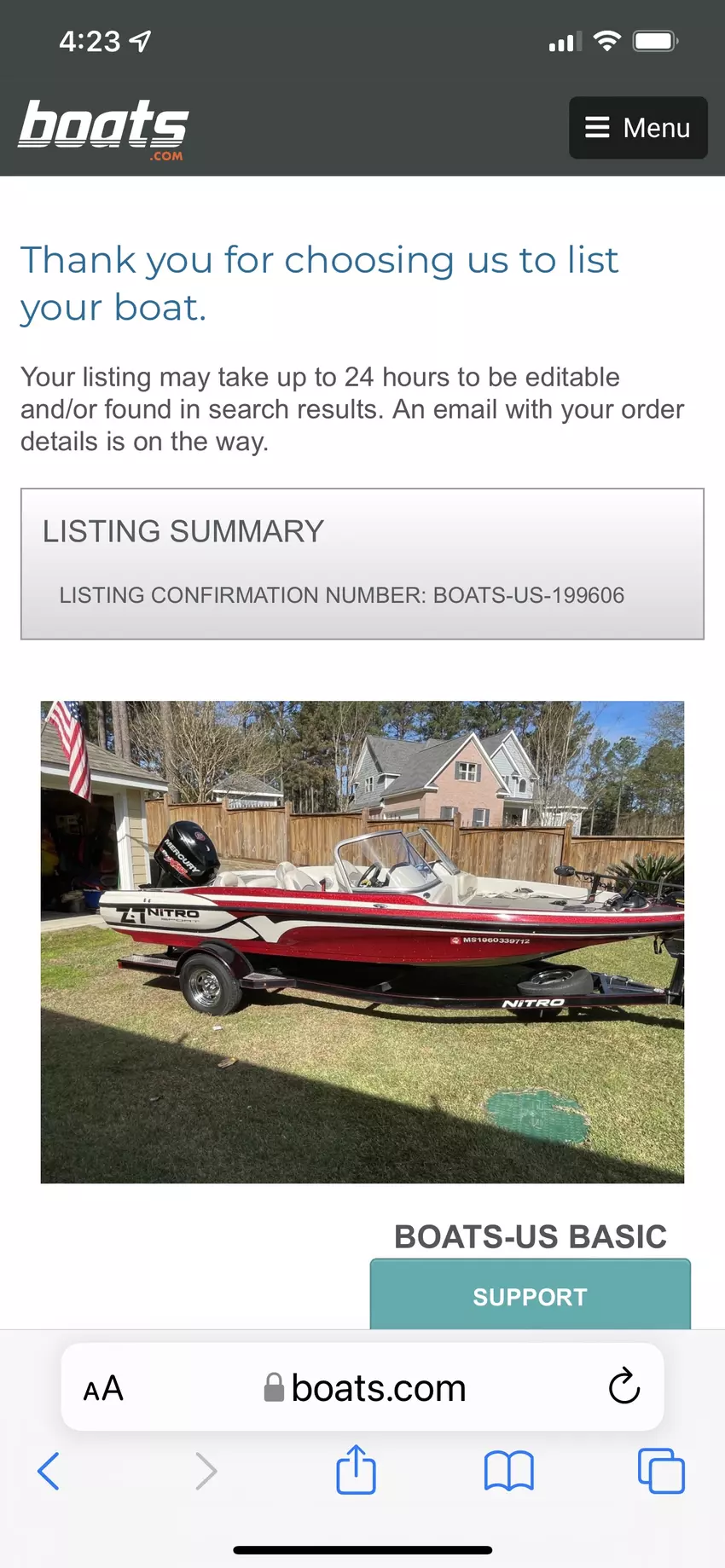
Task: Go back to the previous page
Action: [x=49, y=1471]
